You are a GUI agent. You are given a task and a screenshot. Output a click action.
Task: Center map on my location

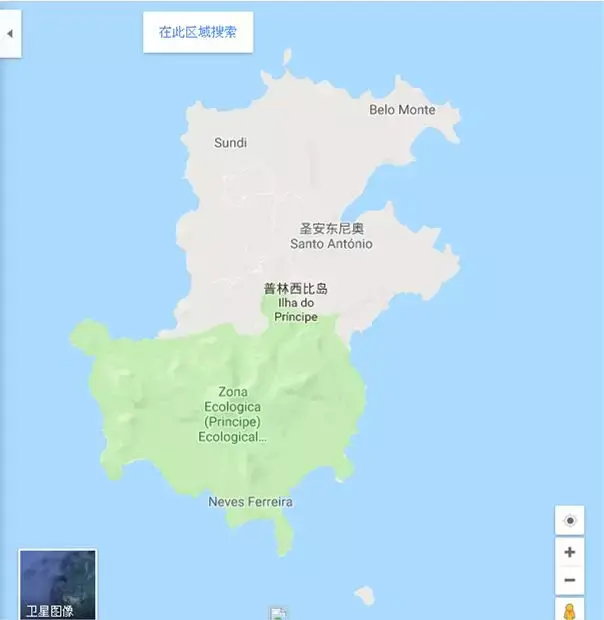click(x=569, y=521)
